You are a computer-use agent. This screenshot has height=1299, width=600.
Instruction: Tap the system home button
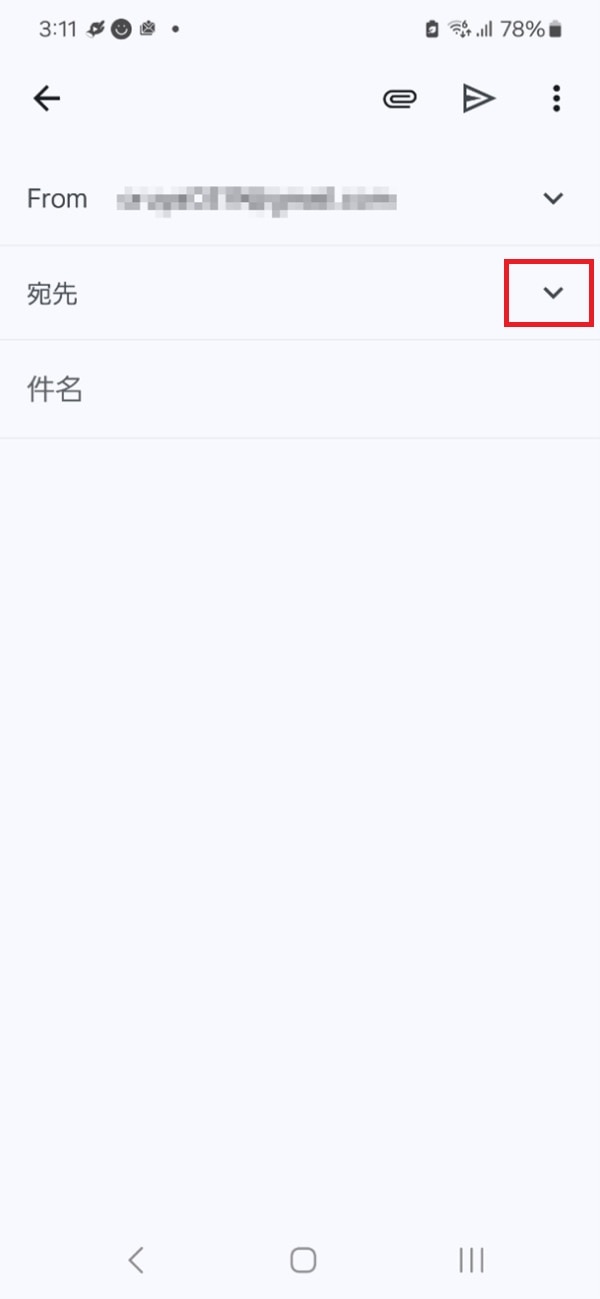point(303,1260)
